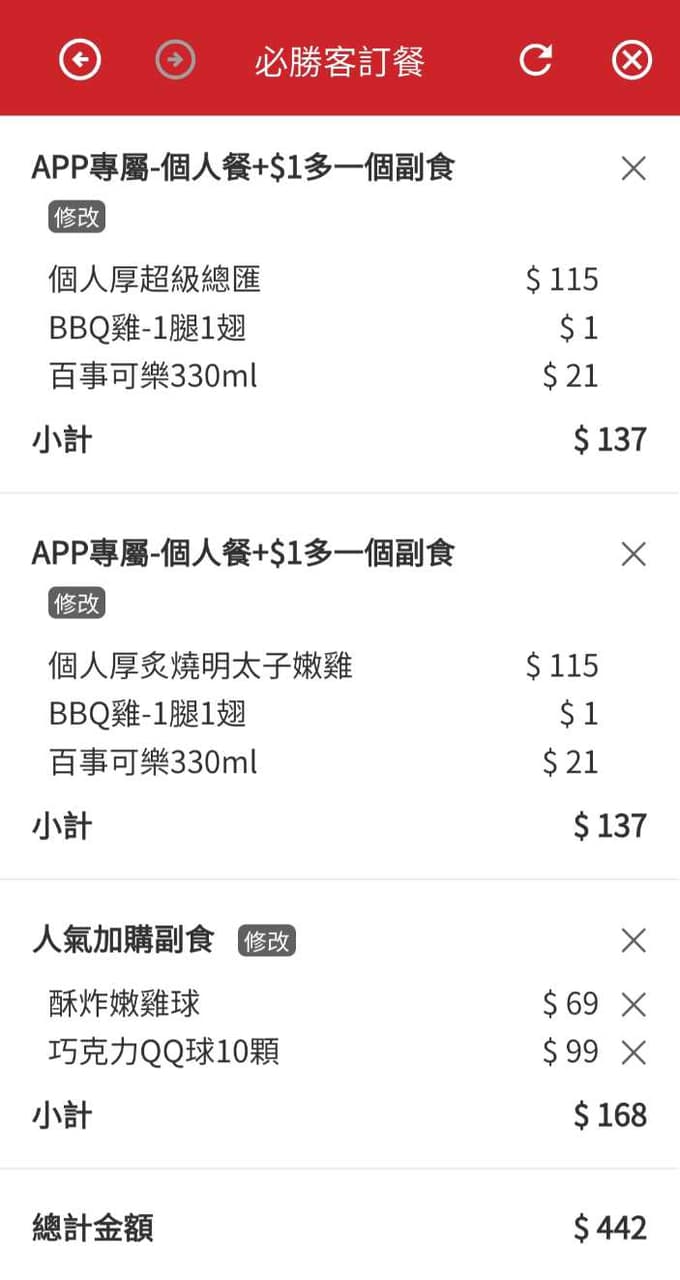
Task: Remove the 個人厚超級總匯 combo meal
Action: tap(633, 168)
